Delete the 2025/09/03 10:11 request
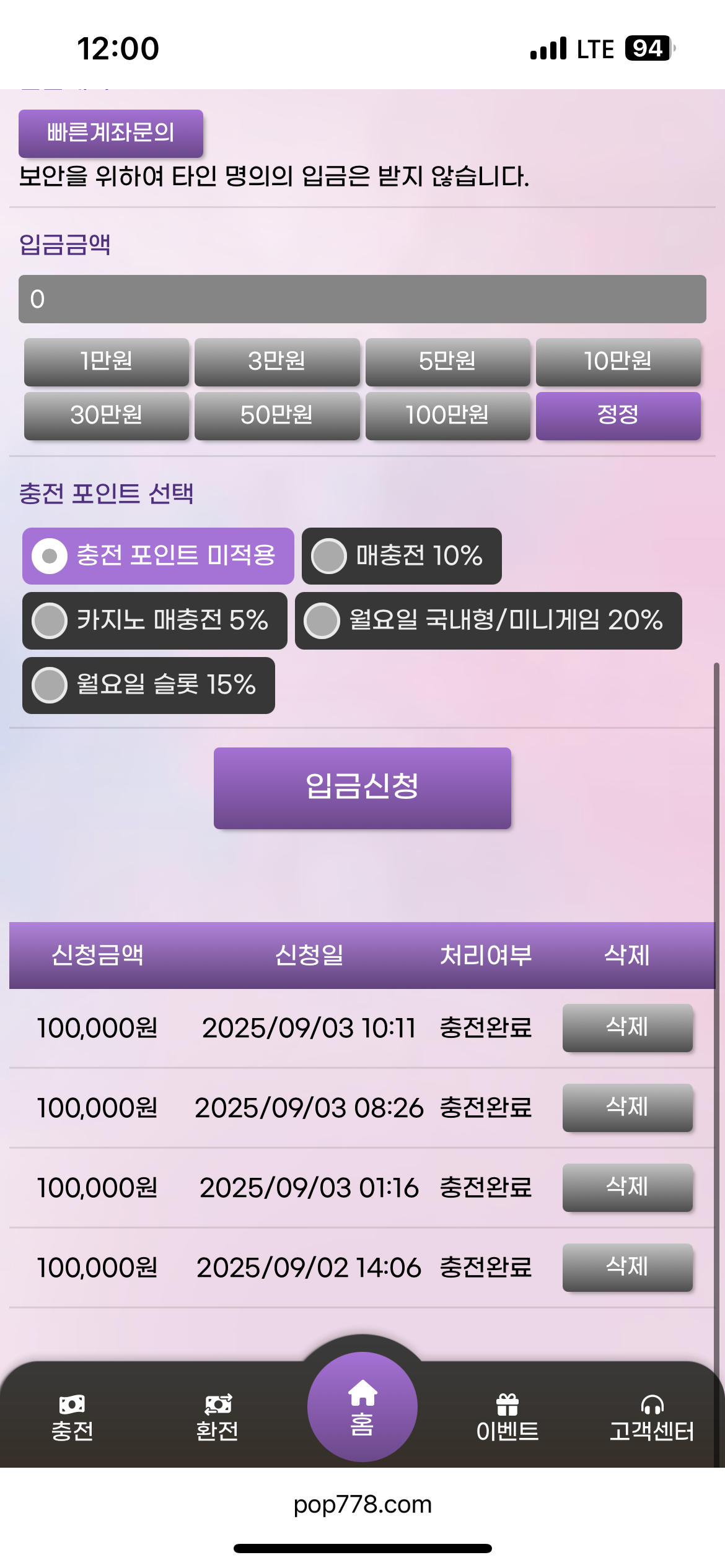The image size is (725, 1568). pos(627,1028)
